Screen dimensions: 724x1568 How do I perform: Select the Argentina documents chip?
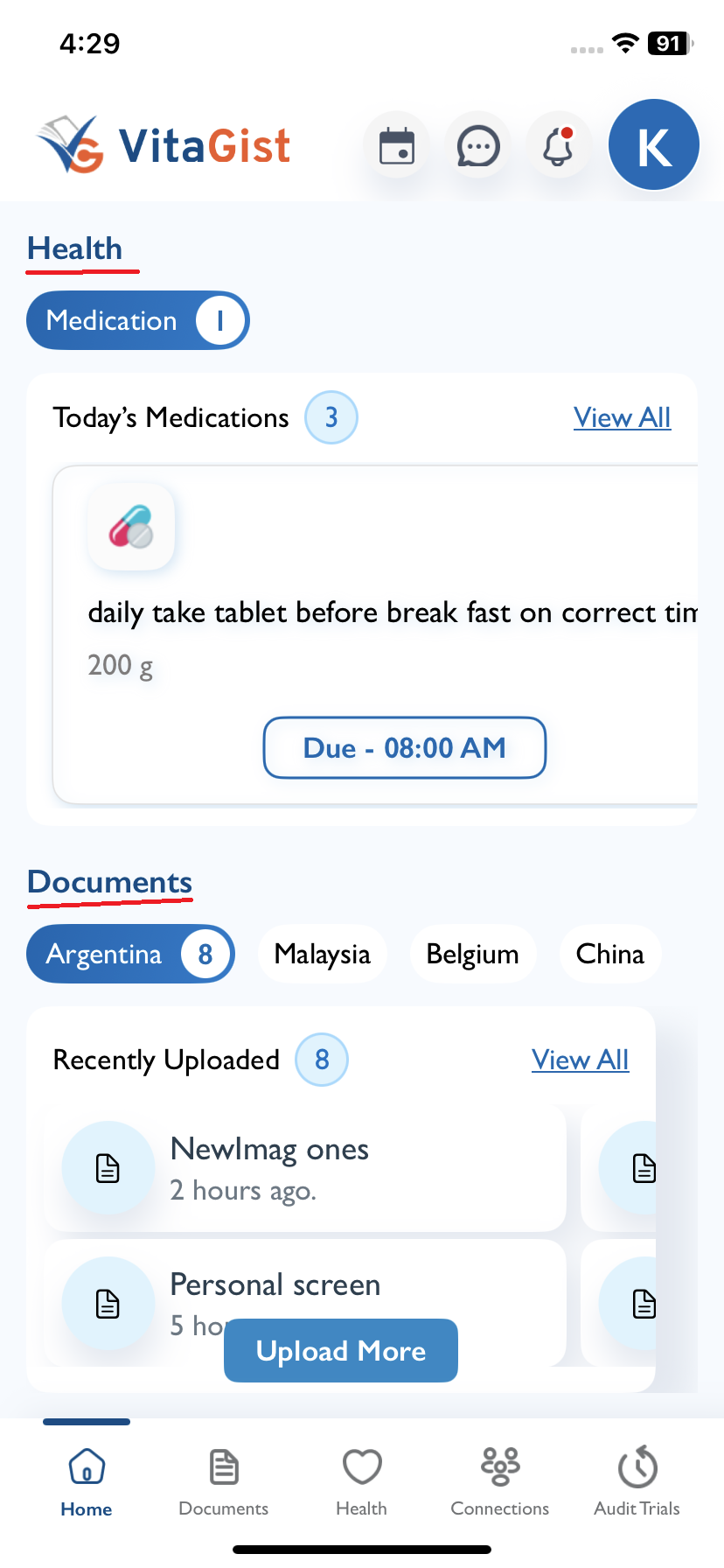pos(131,954)
